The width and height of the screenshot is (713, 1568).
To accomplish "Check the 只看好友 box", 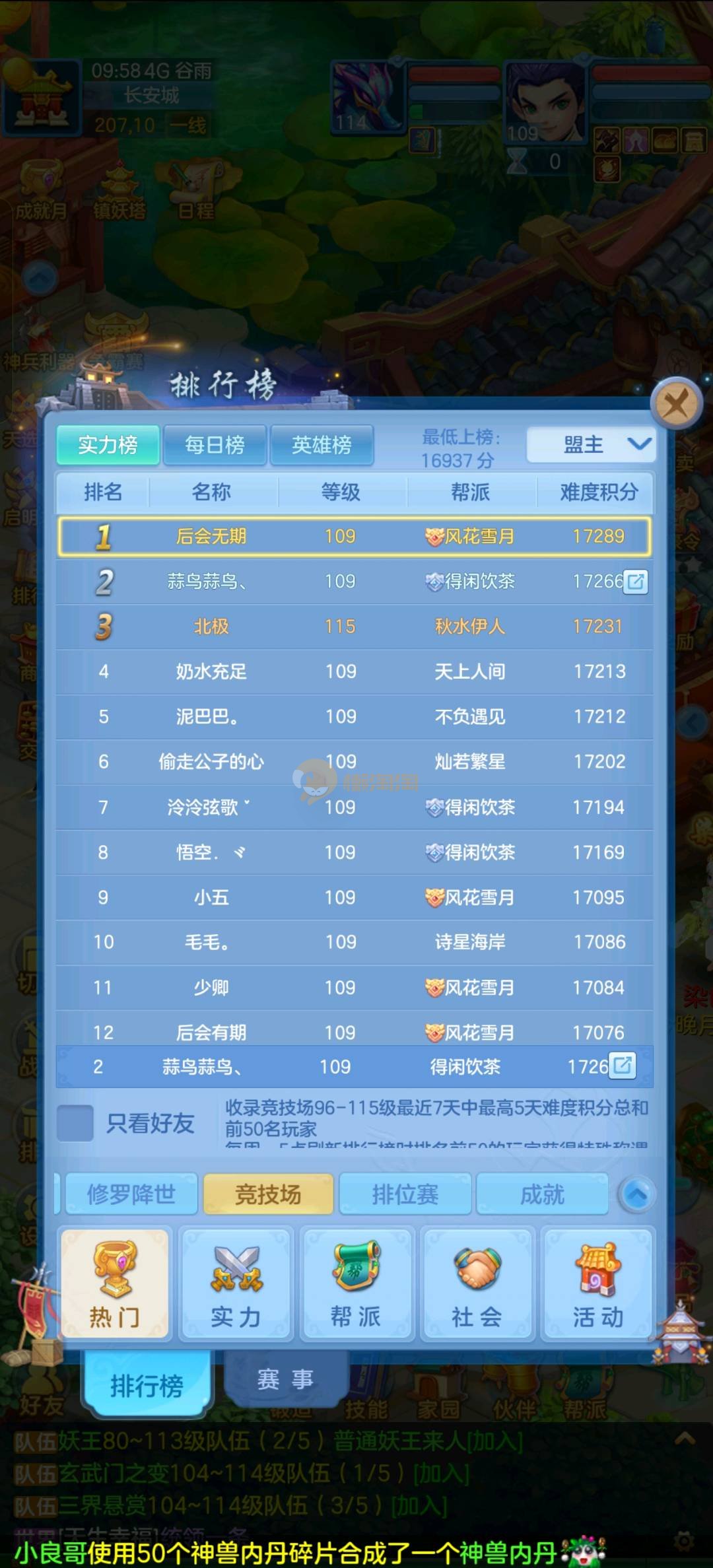I will tap(75, 1123).
